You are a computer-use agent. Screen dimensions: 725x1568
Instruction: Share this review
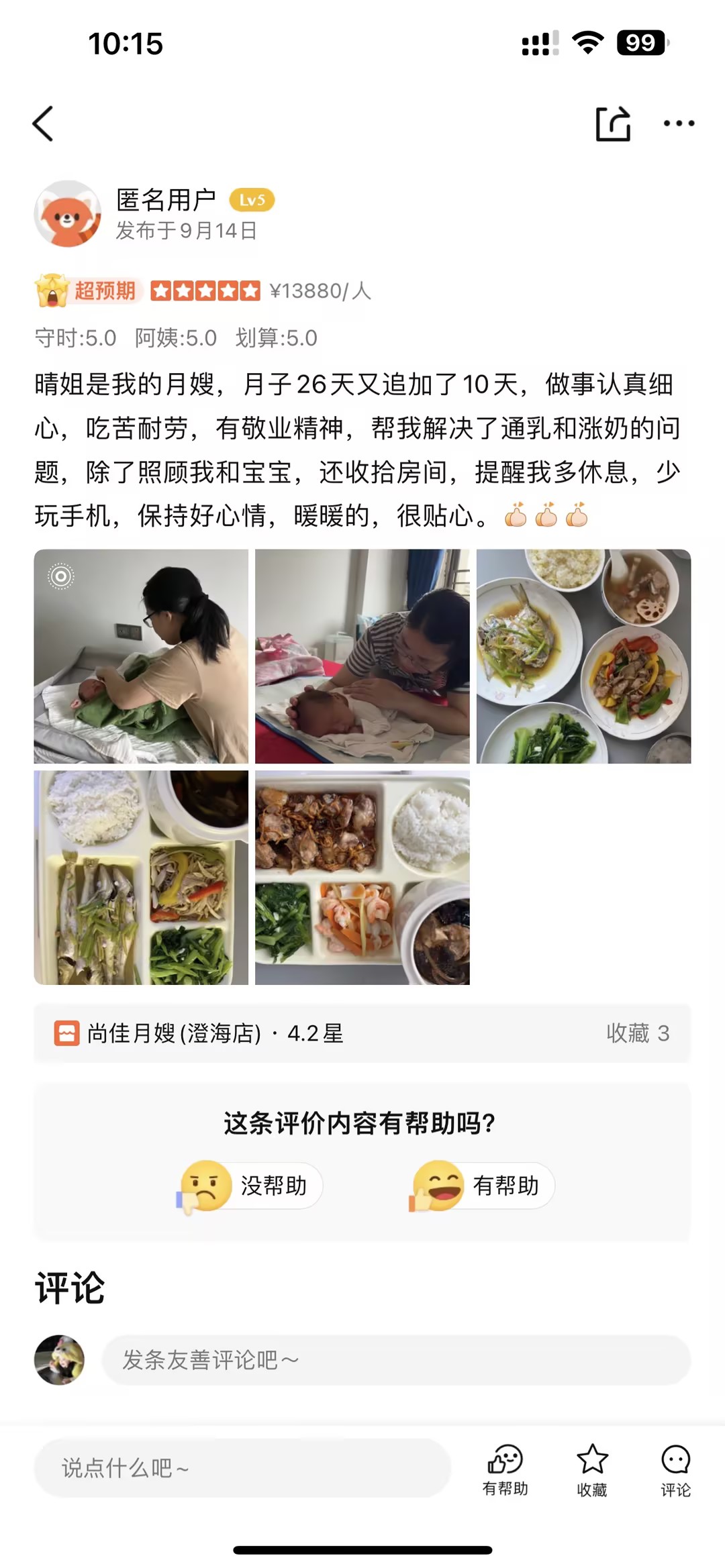pyautogui.click(x=613, y=124)
